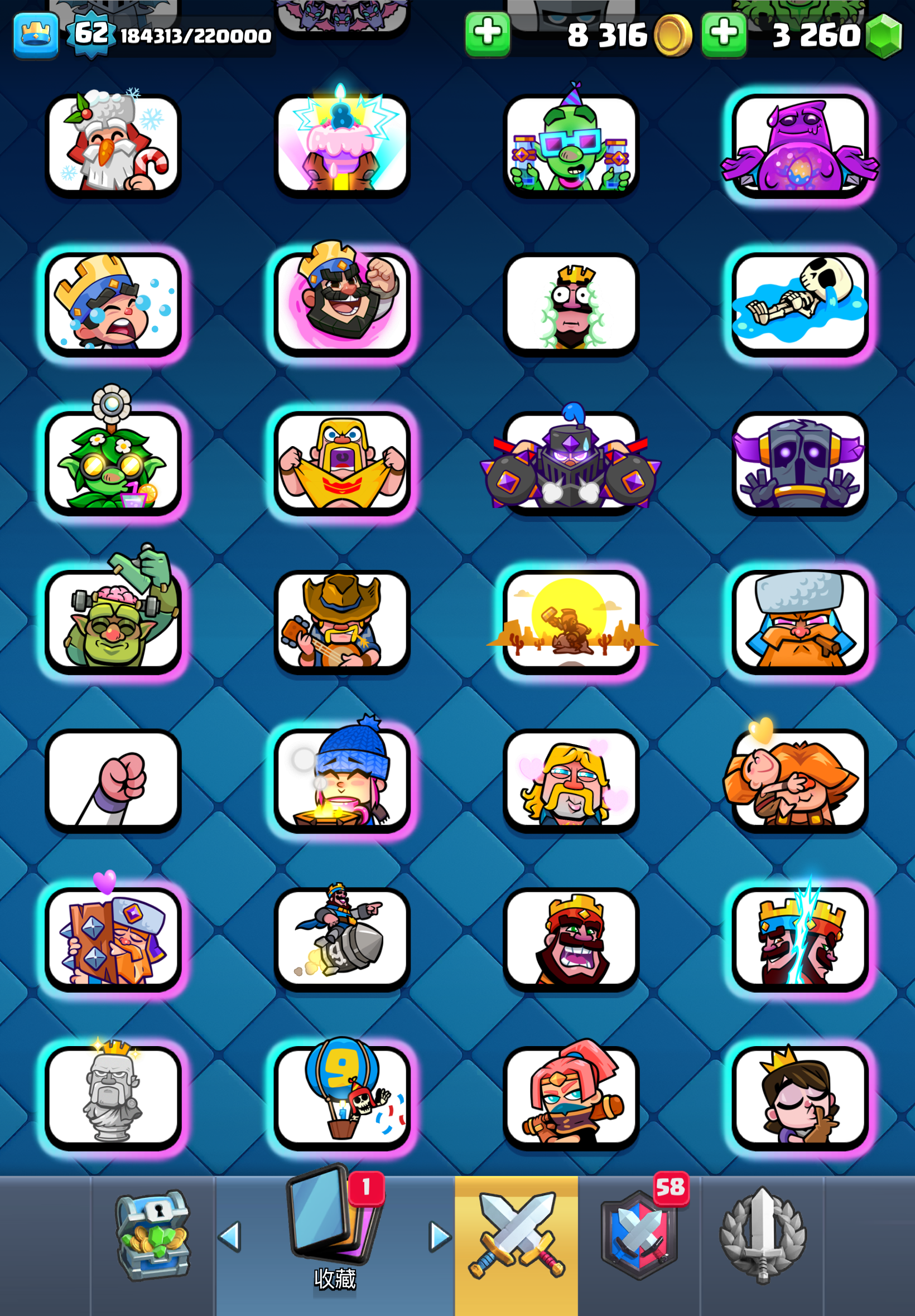The height and width of the screenshot is (1316, 915).
Task: Choose the raised fist emote
Action: [x=113, y=780]
